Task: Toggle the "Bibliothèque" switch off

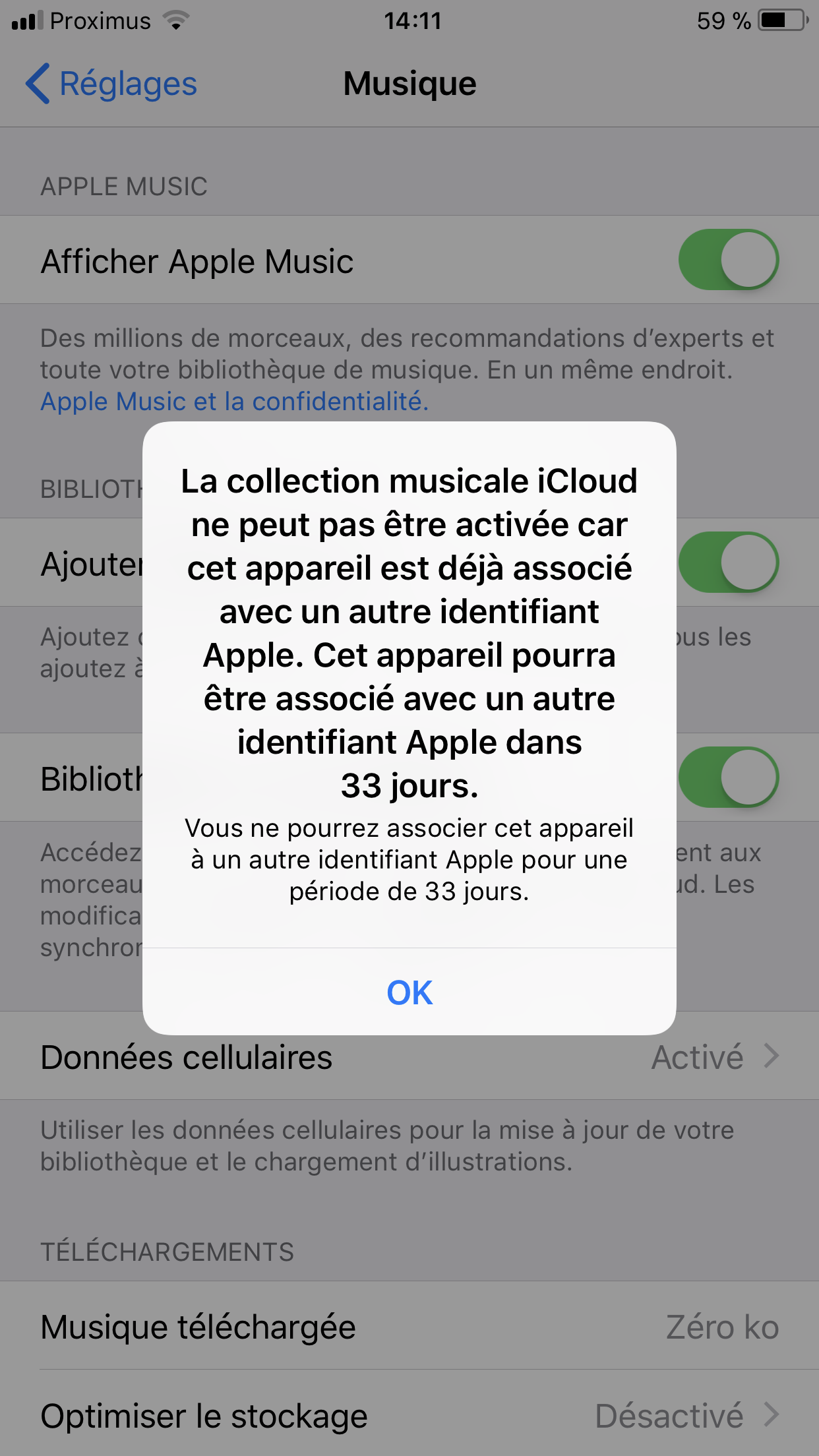Action: [727, 777]
